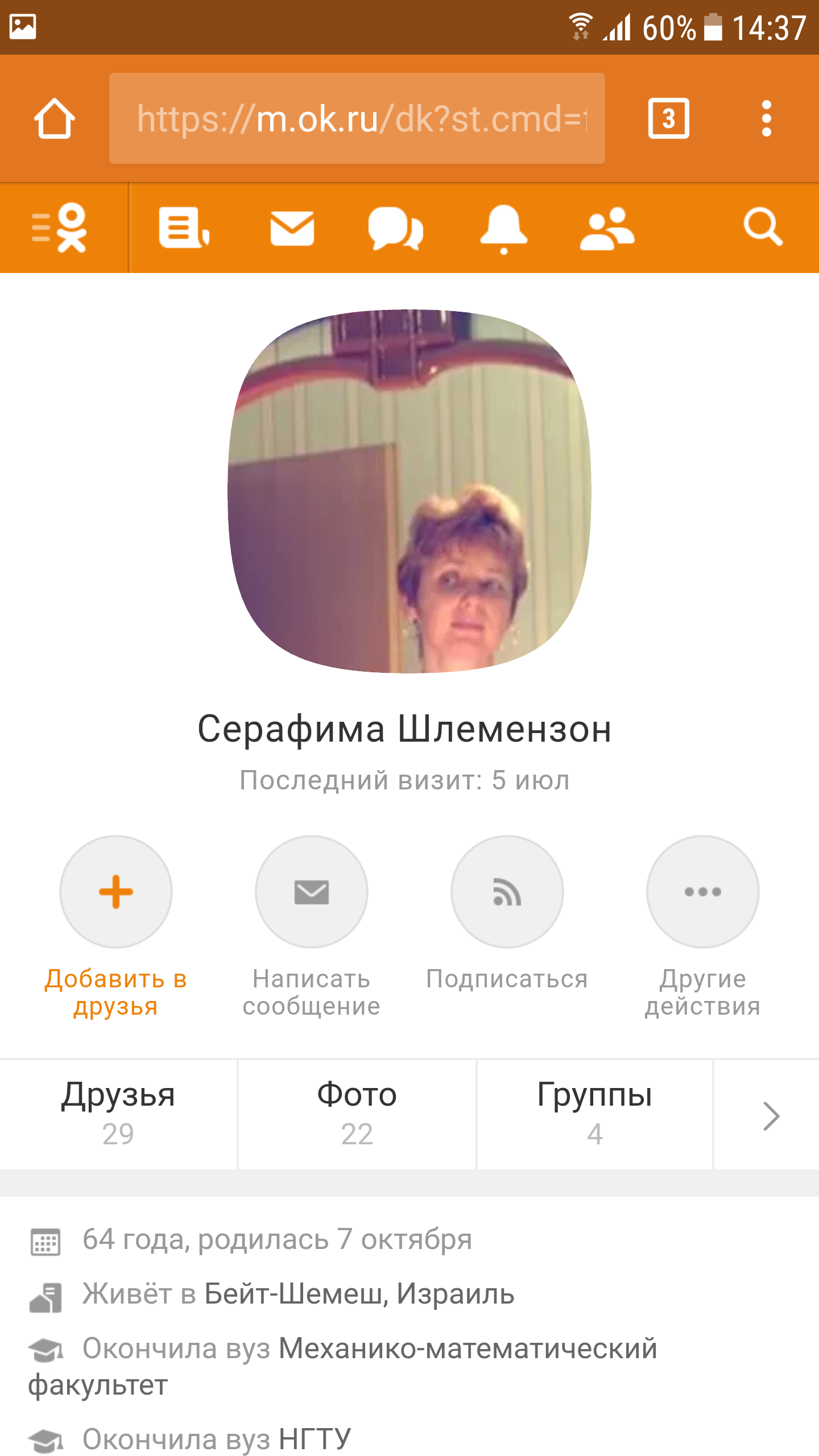
Task: Go to the browser home page
Action: click(54, 119)
